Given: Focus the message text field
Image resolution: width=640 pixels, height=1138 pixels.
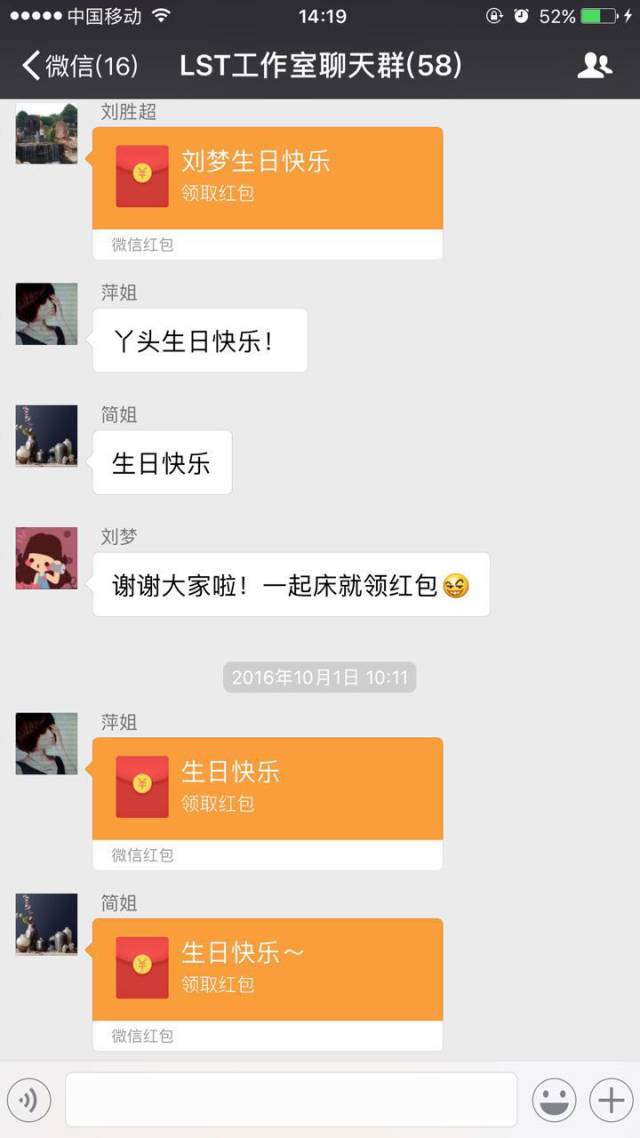Looking at the screenshot, I should (291, 1100).
